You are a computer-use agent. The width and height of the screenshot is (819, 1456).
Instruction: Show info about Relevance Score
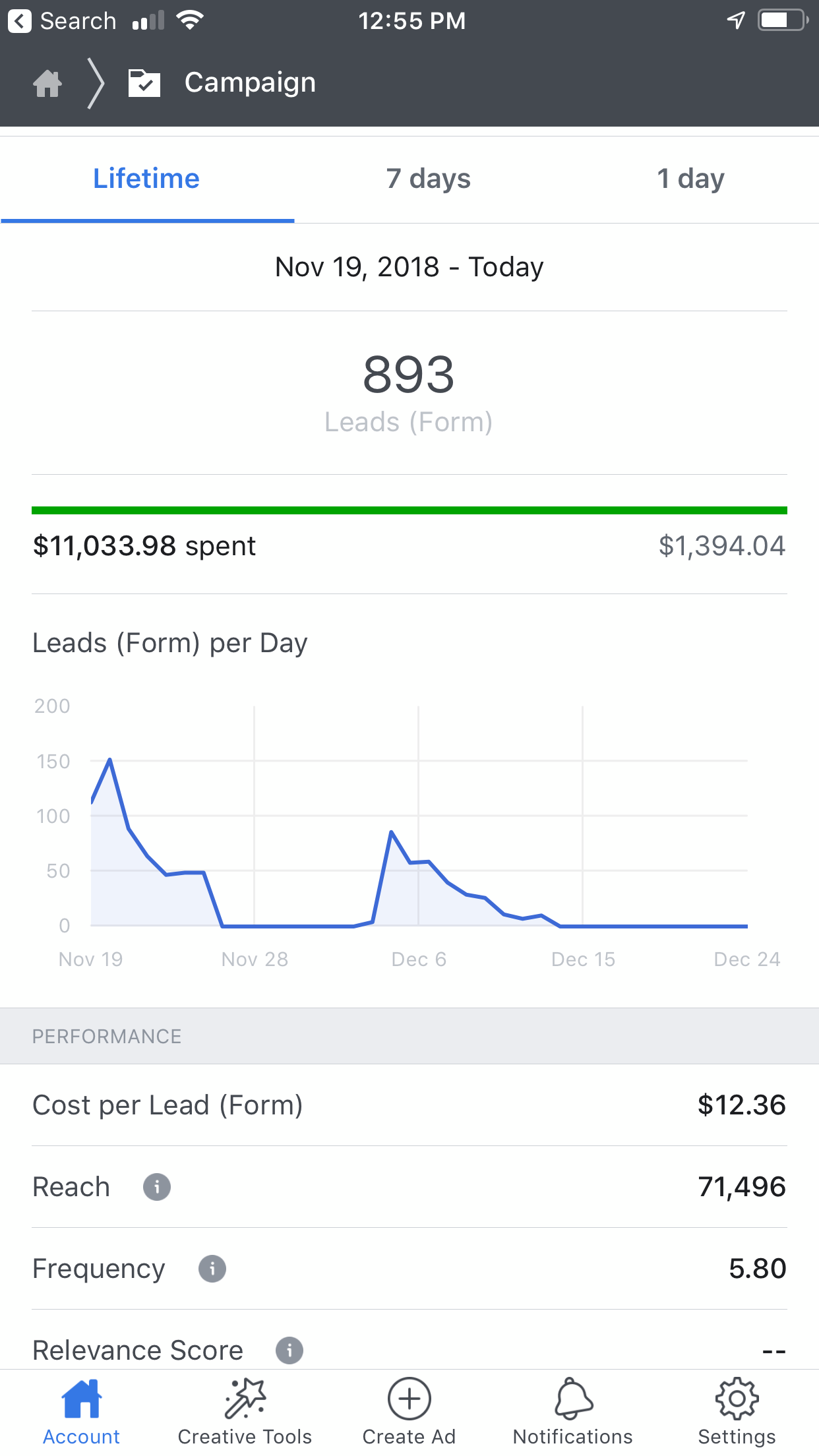point(289,1350)
